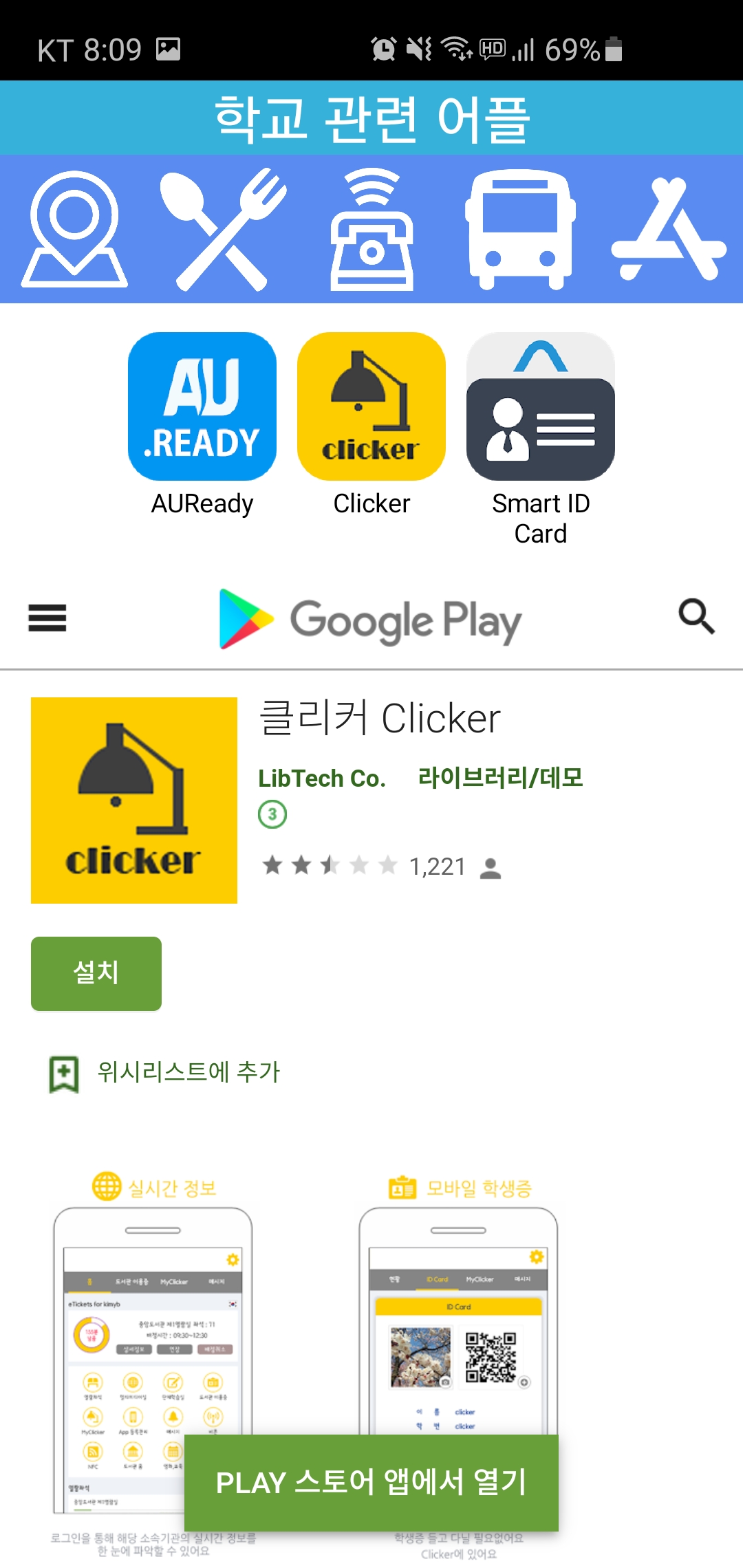
Task: Switch to the fork and spoon tab
Action: [x=223, y=229]
